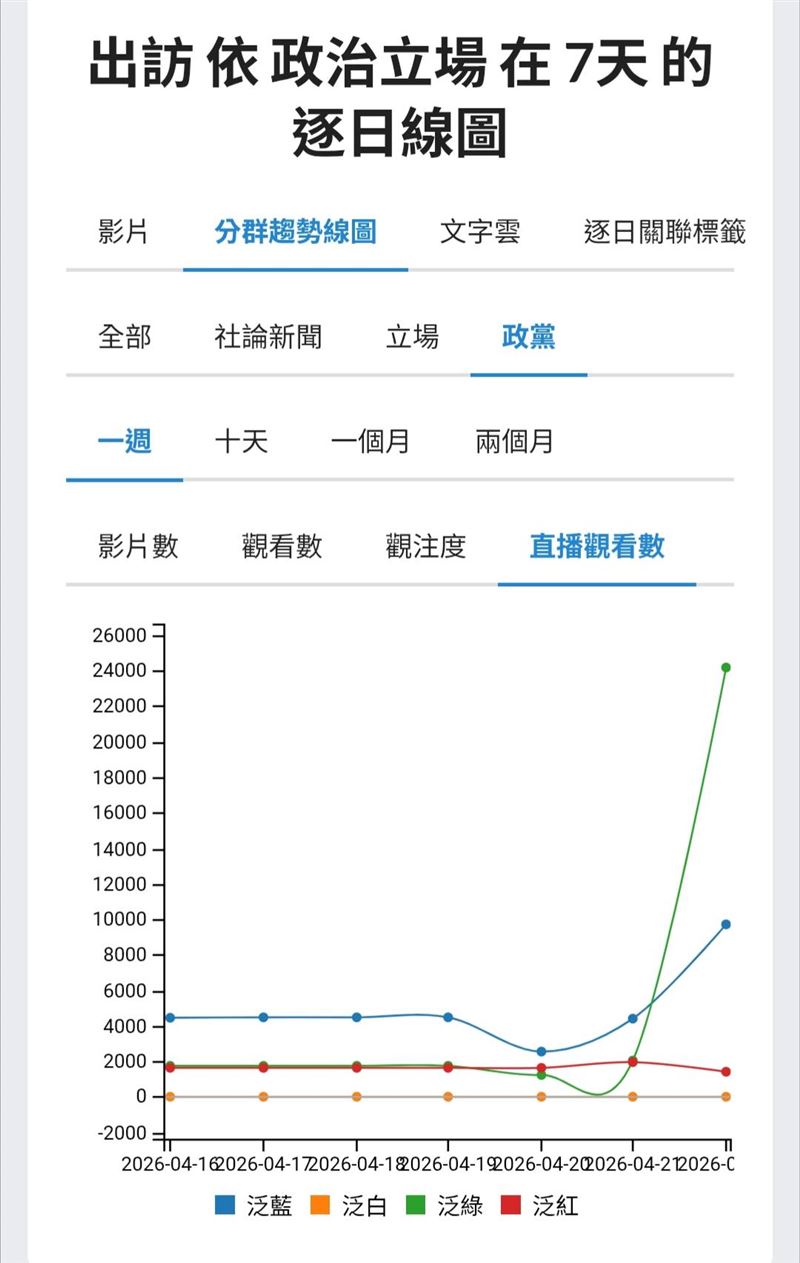Select the 直播觀看數 metric tab
800x1263 pixels.
click(x=597, y=546)
